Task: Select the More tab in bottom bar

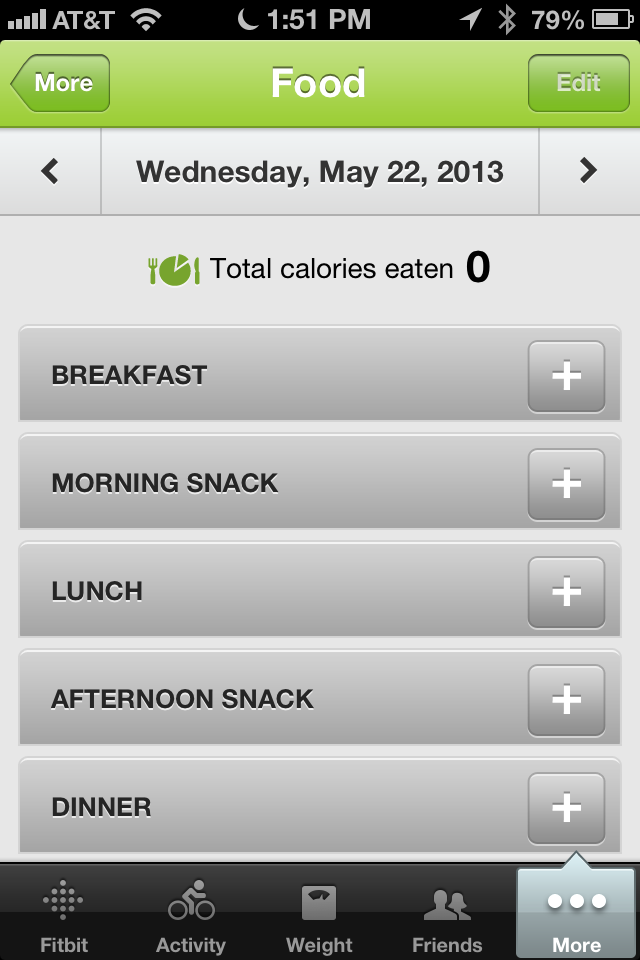Action: (576, 914)
